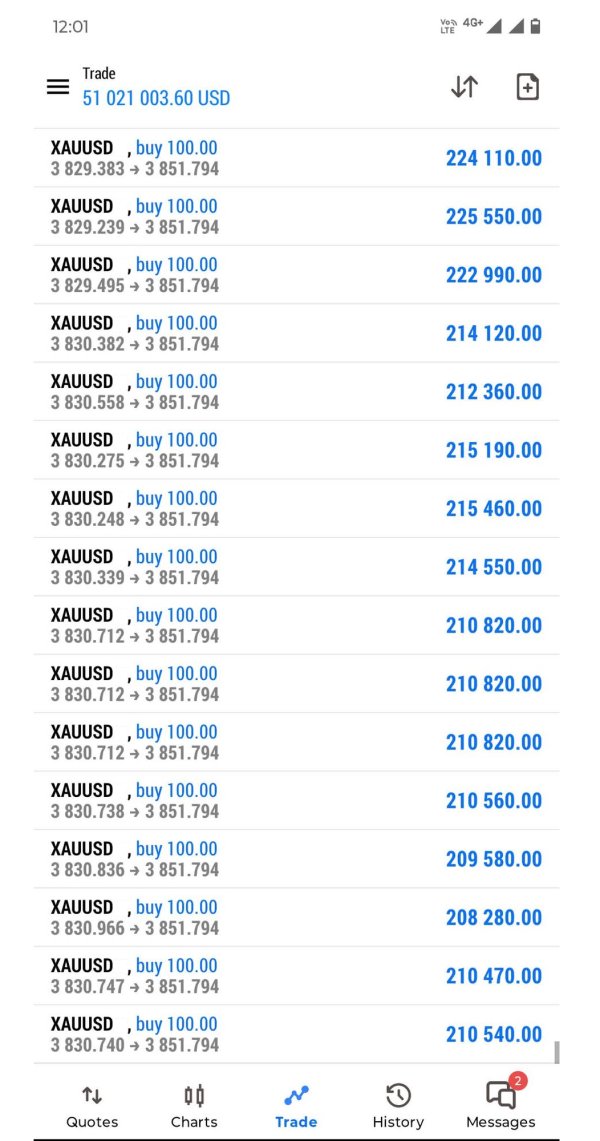
Task: Open the hamburger drawer menu
Action: [58, 87]
